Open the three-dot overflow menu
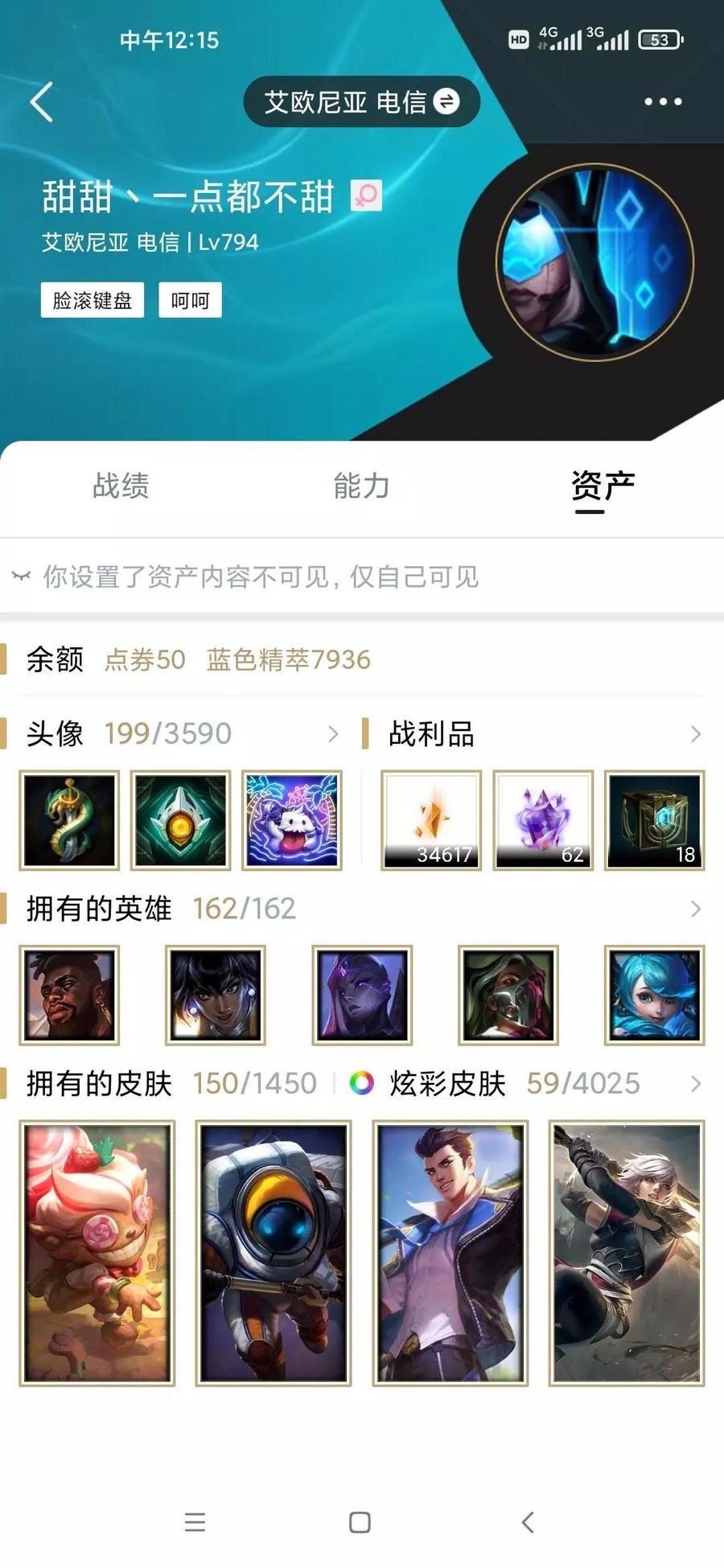This screenshot has width=724, height=1568. click(x=663, y=102)
